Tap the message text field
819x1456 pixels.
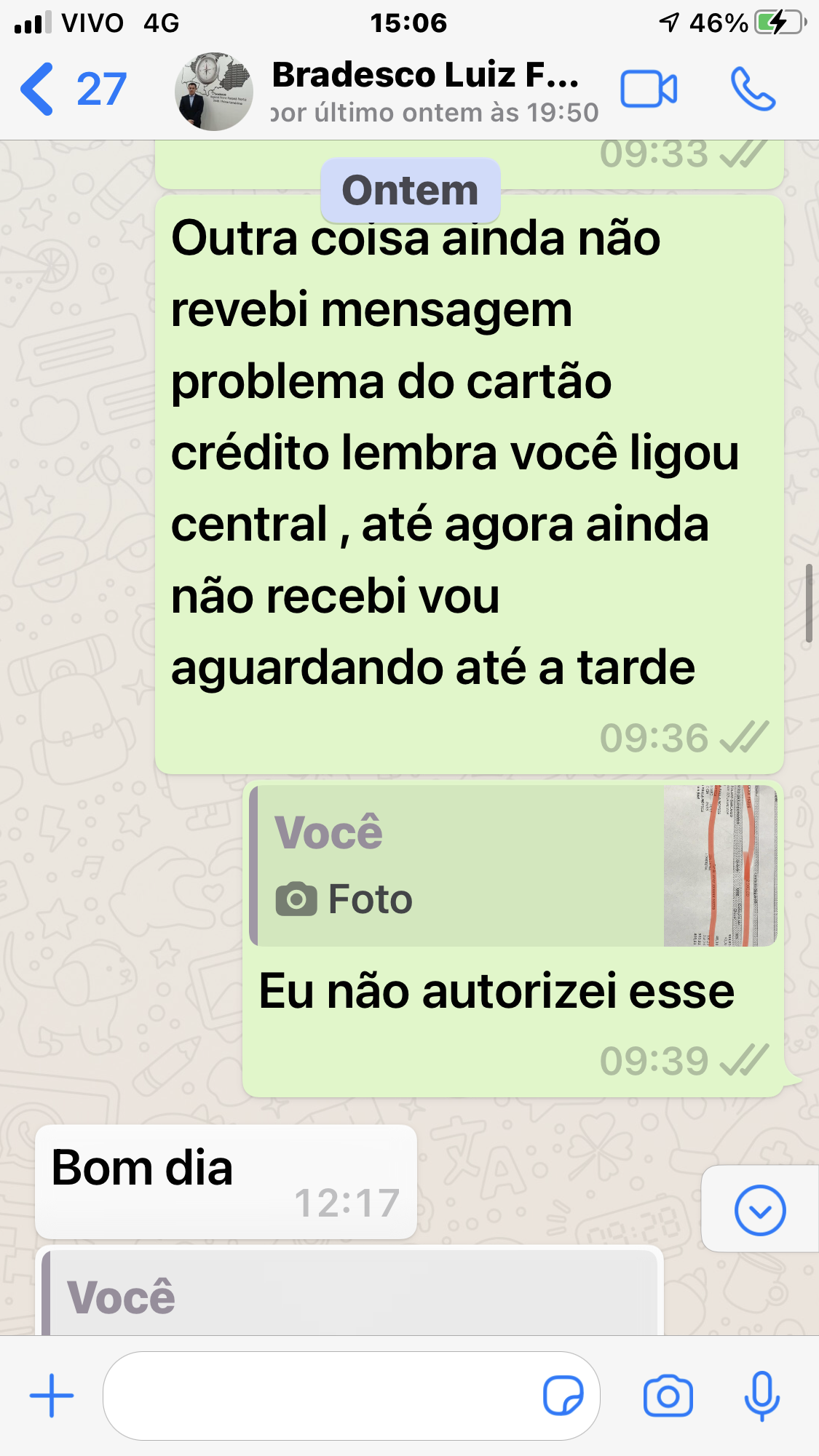click(320, 1396)
